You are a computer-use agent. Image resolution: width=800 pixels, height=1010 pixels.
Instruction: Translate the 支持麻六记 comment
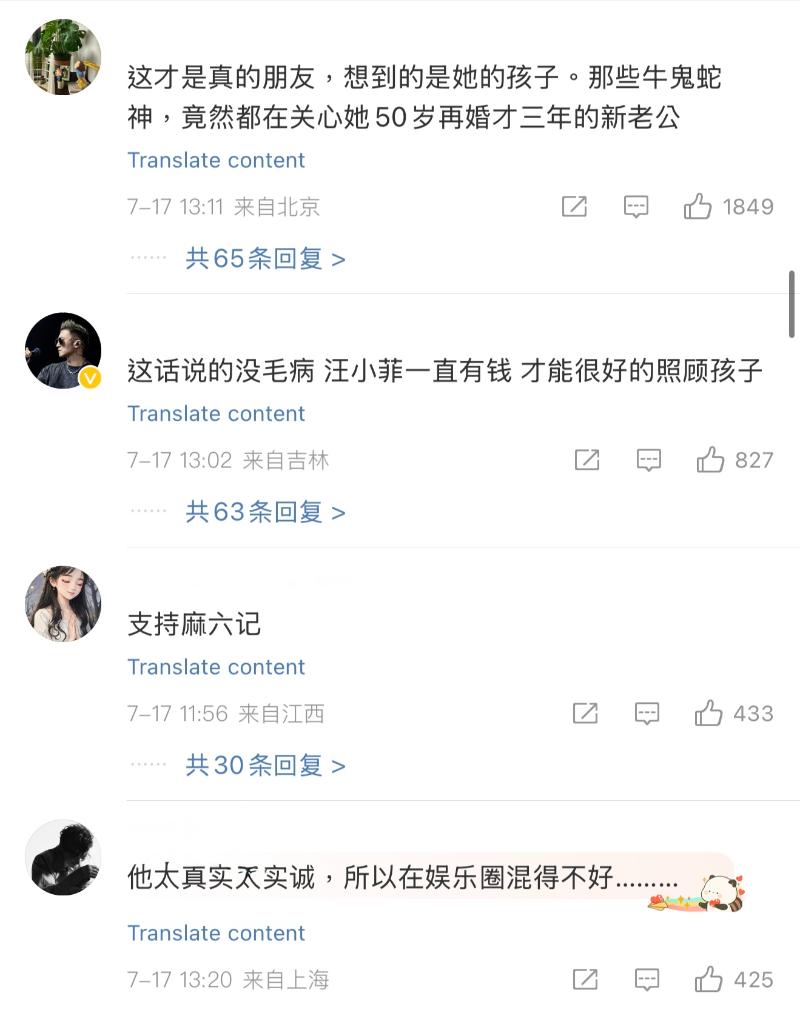[216, 667]
